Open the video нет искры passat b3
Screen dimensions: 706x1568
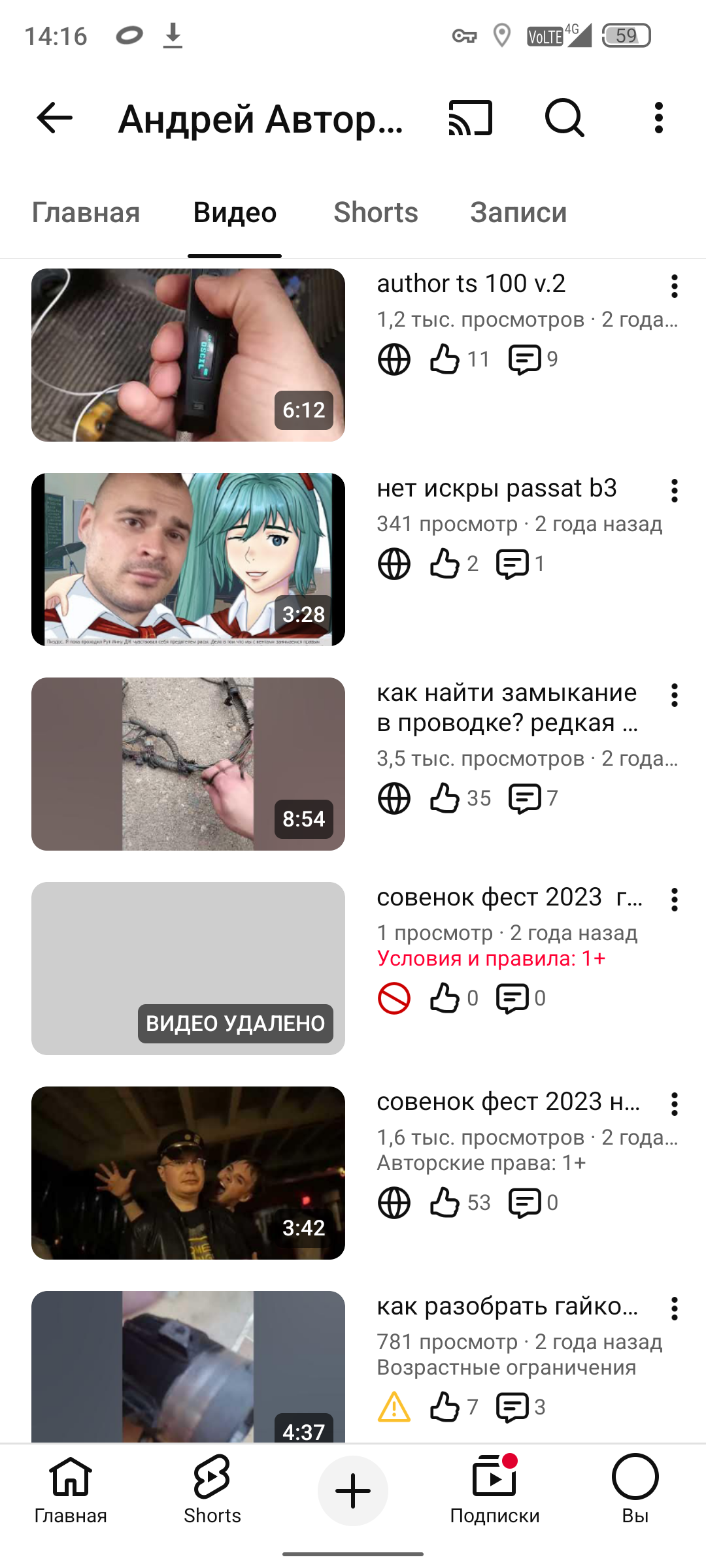point(188,559)
